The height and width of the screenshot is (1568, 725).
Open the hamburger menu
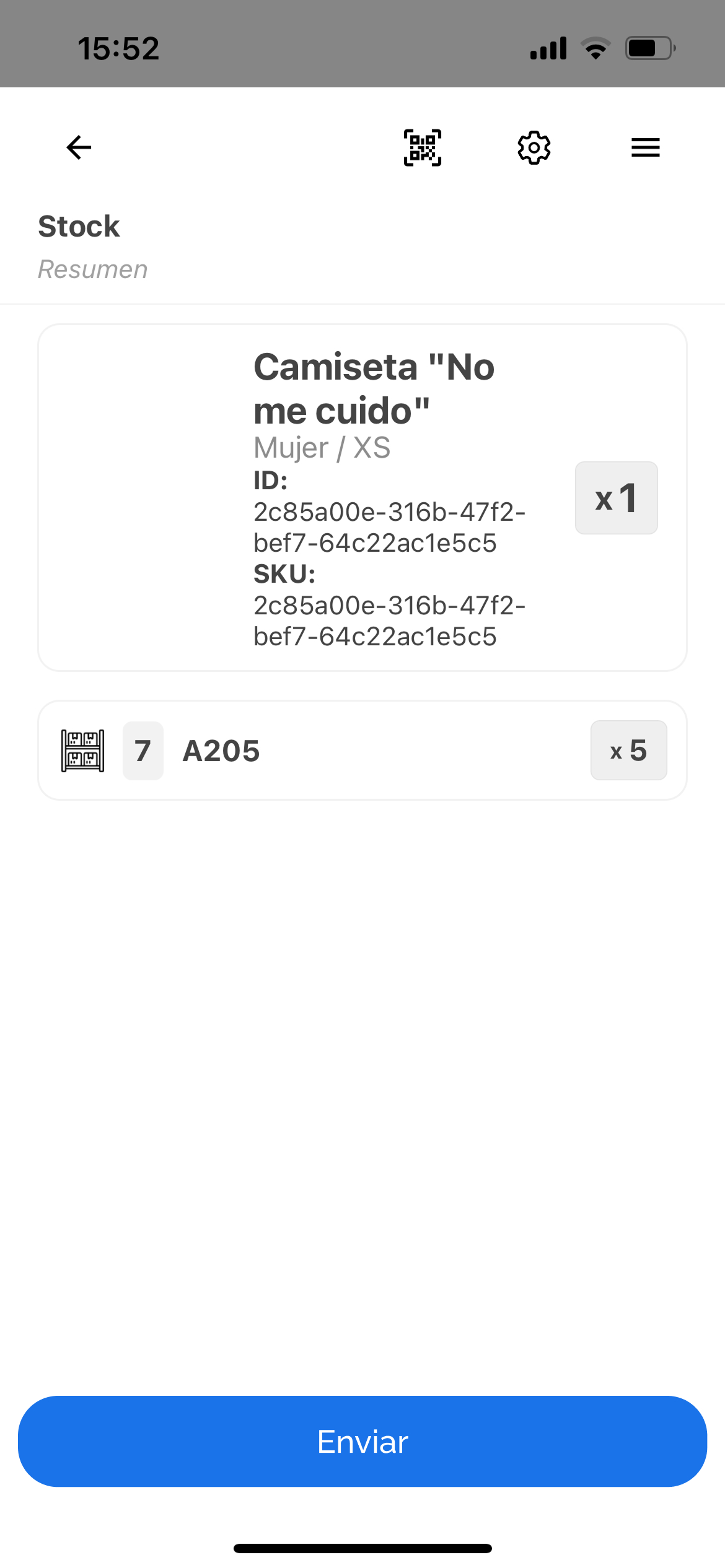645,147
